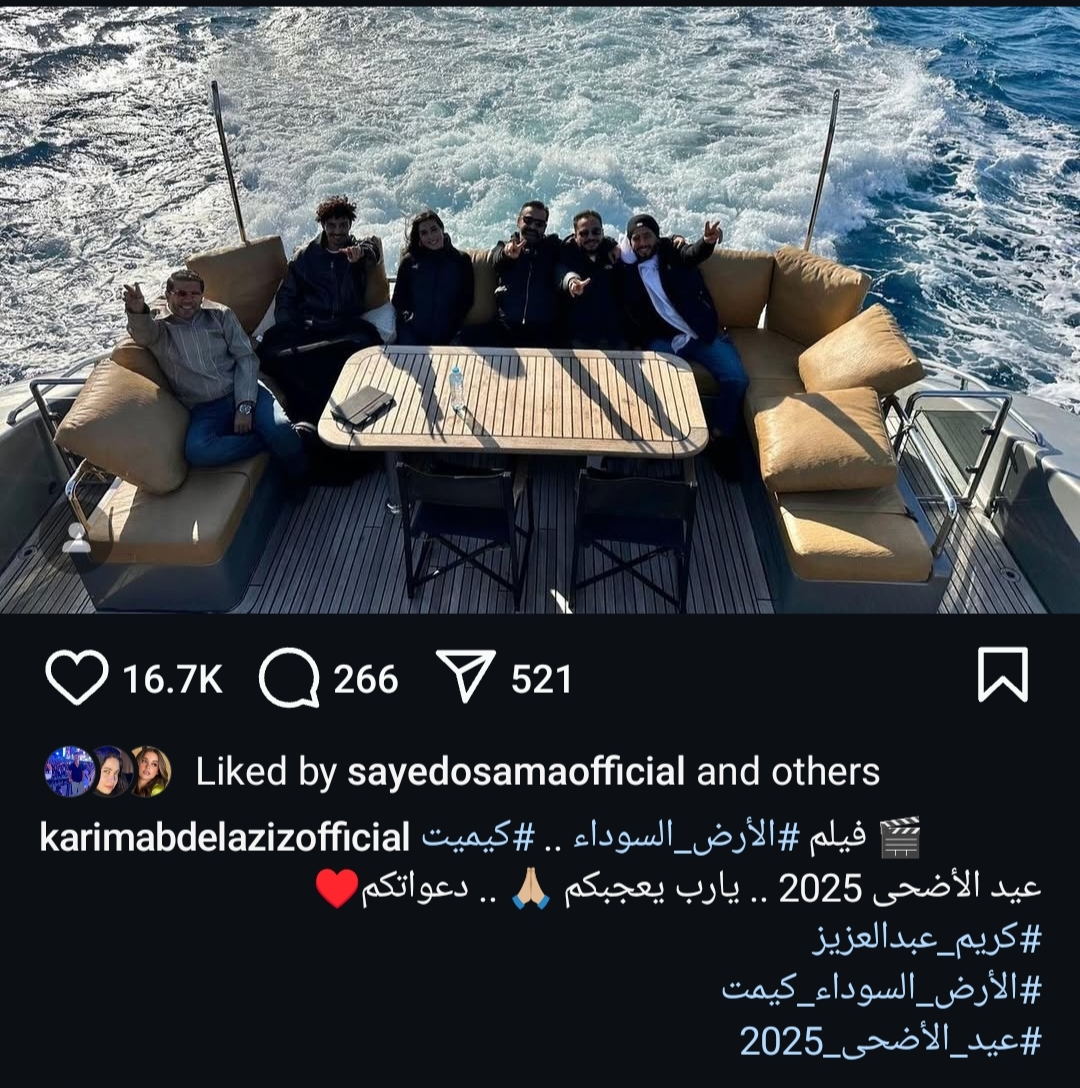Open hashtag #الأرض_السوداء_كيمت
The width and height of the screenshot is (1080, 1088).
(881, 990)
